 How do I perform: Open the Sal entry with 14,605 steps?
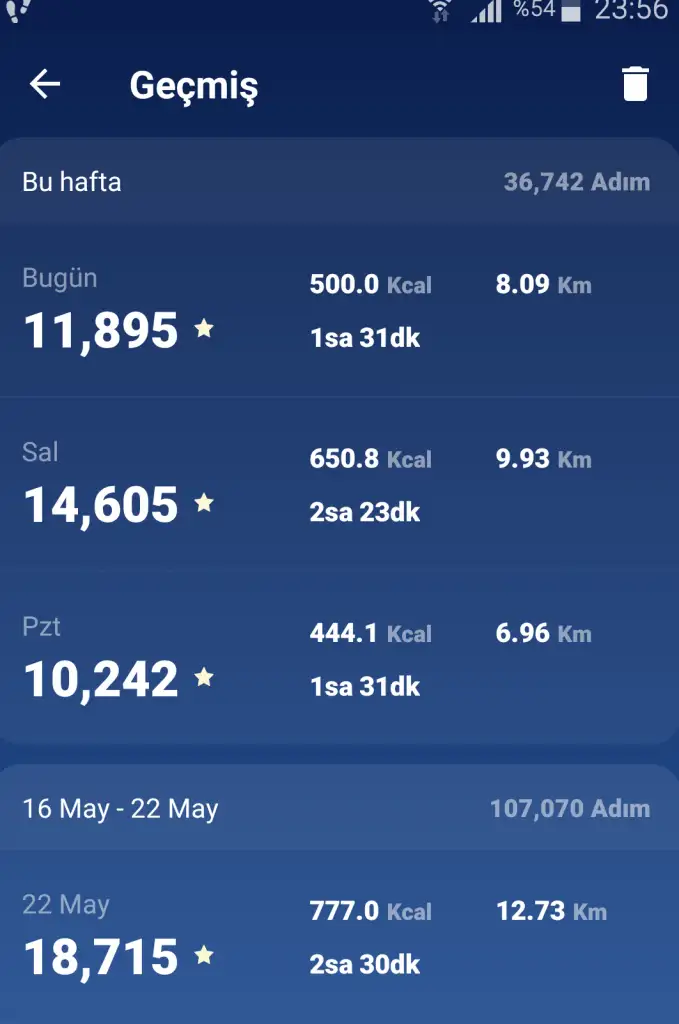[x=339, y=485]
